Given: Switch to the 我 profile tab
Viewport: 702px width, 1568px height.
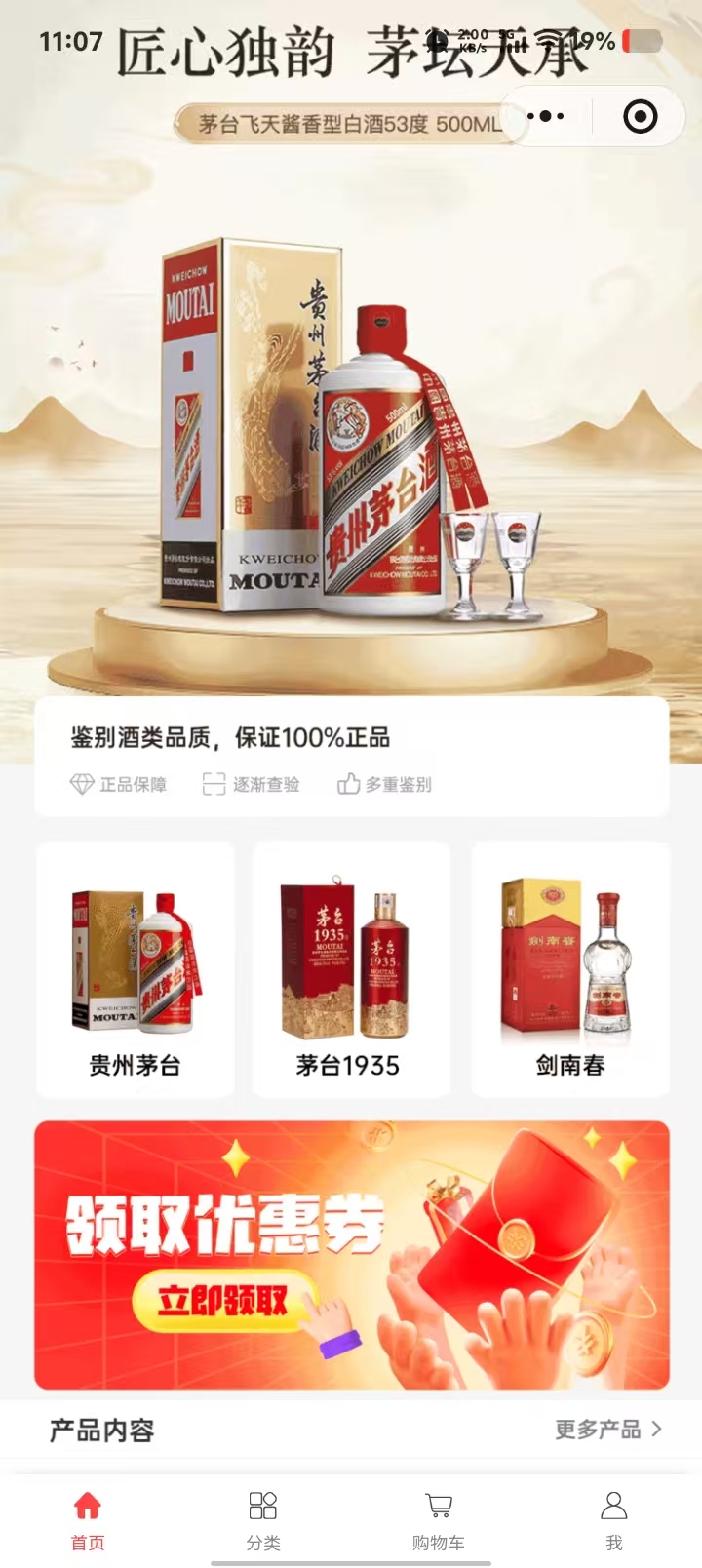Looking at the screenshot, I should (x=614, y=1519).
